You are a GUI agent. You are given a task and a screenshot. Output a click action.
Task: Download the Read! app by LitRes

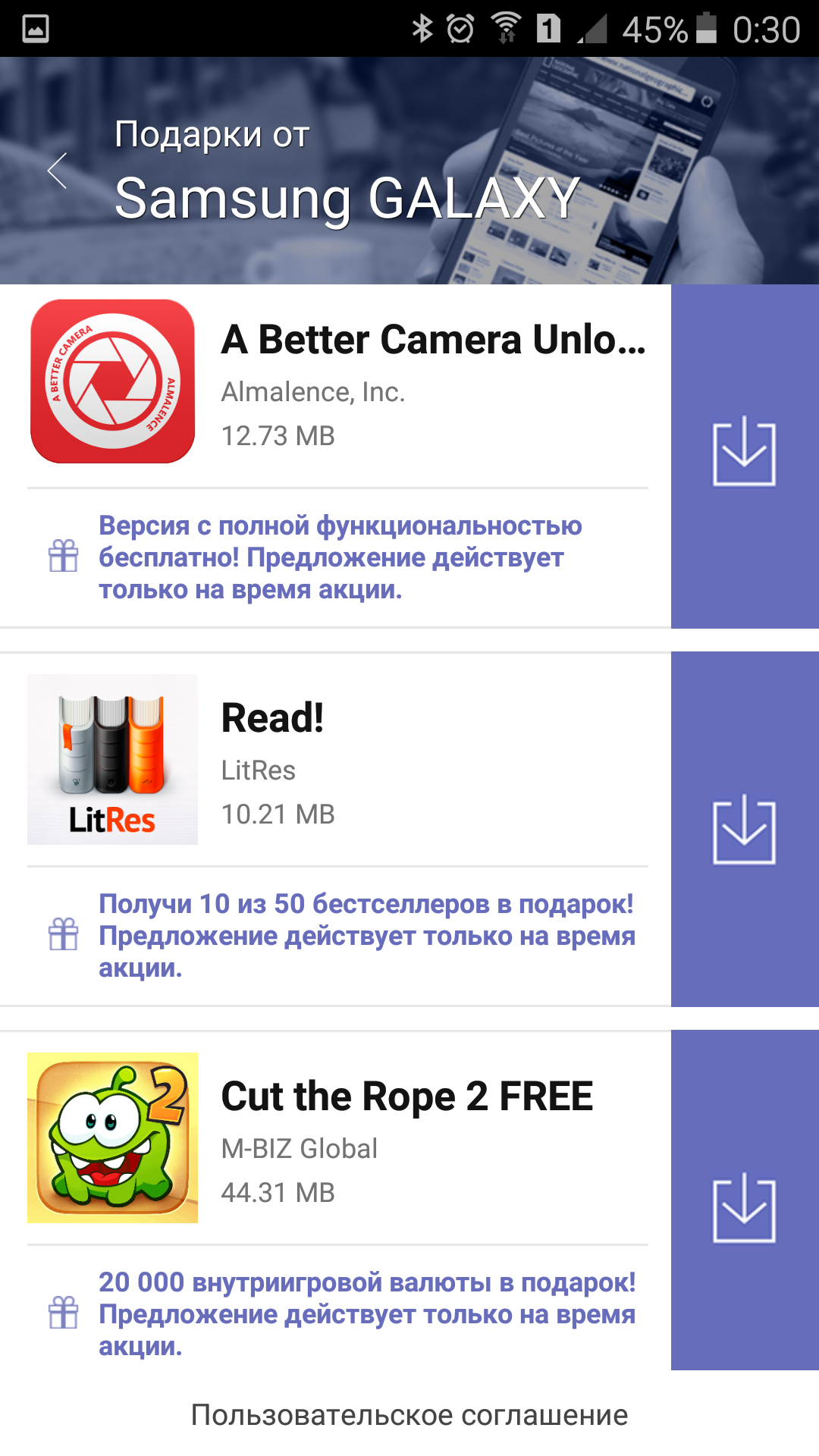(x=744, y=831)
